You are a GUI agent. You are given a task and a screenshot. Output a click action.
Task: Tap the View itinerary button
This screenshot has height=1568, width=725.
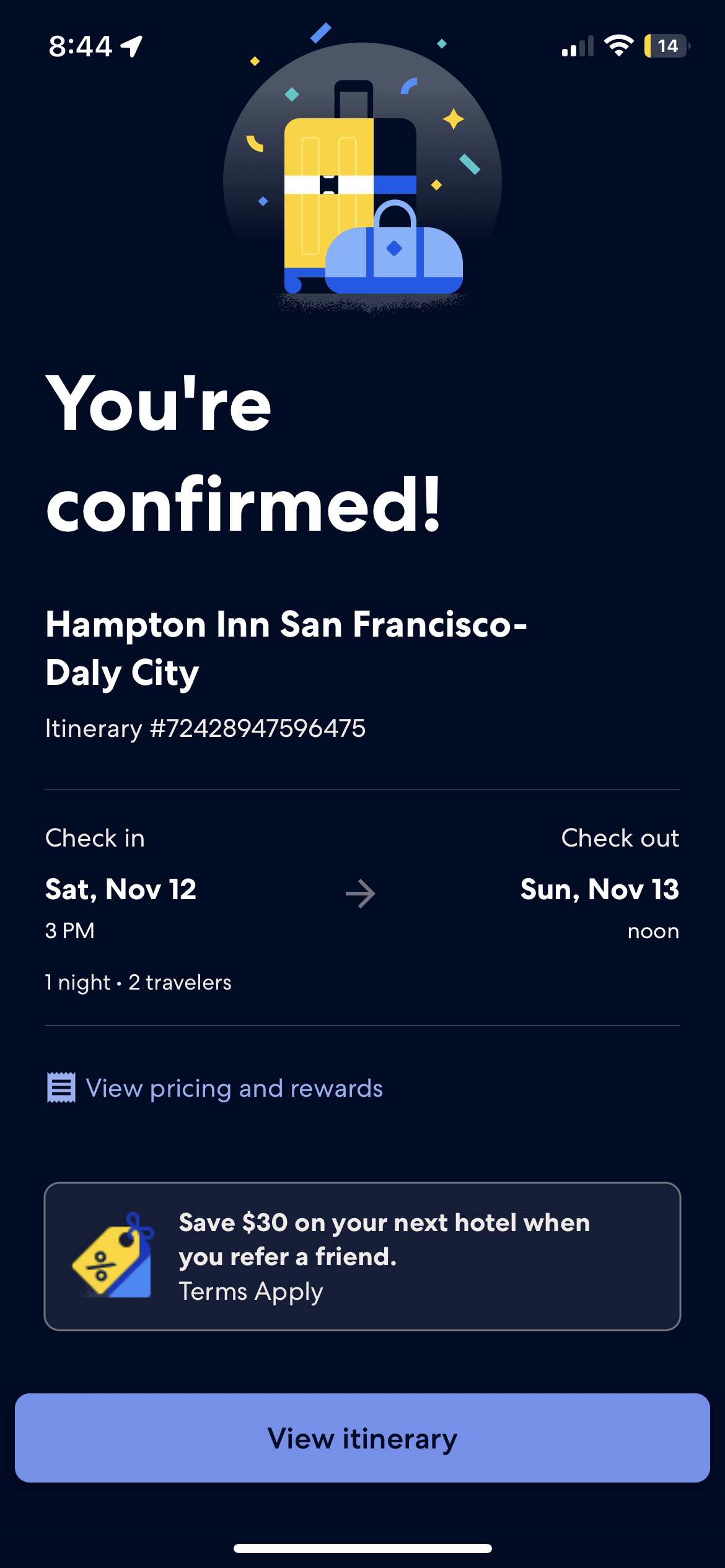tap(362, 1438)
